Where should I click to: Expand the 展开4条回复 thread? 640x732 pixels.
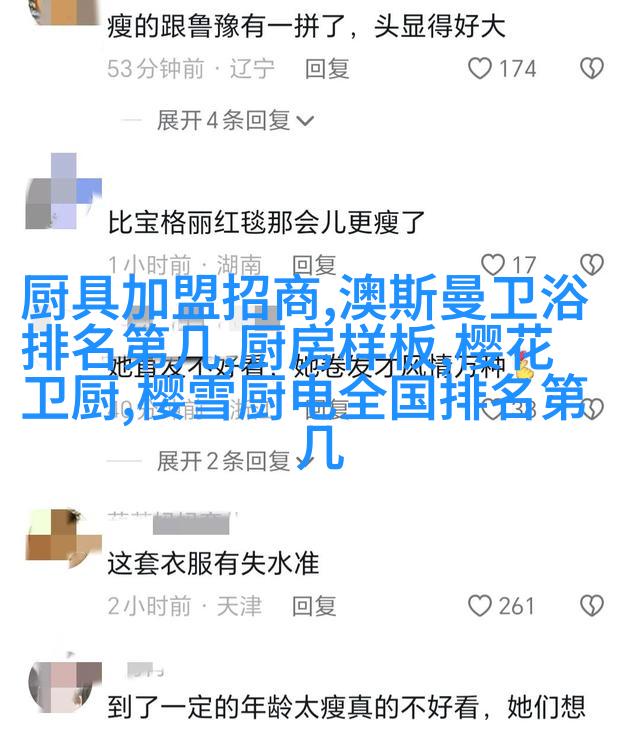tap(235, 121)
